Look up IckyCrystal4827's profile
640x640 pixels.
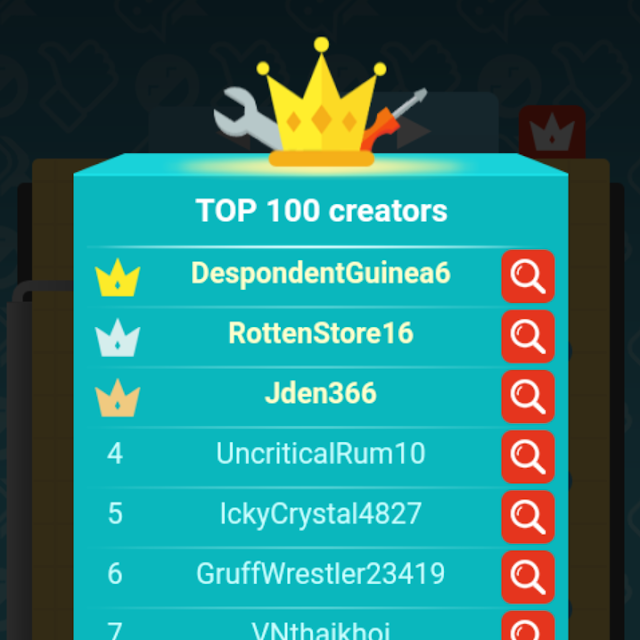click(x=527, y=516)
